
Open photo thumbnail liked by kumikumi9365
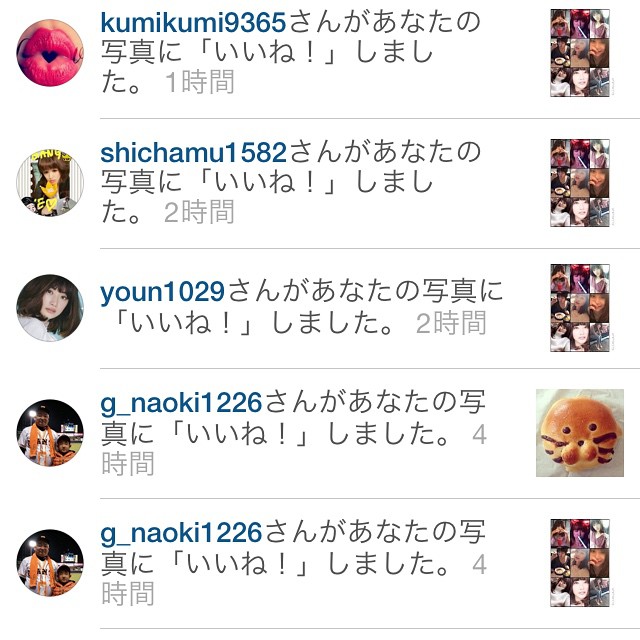click(x=580, y=53)
